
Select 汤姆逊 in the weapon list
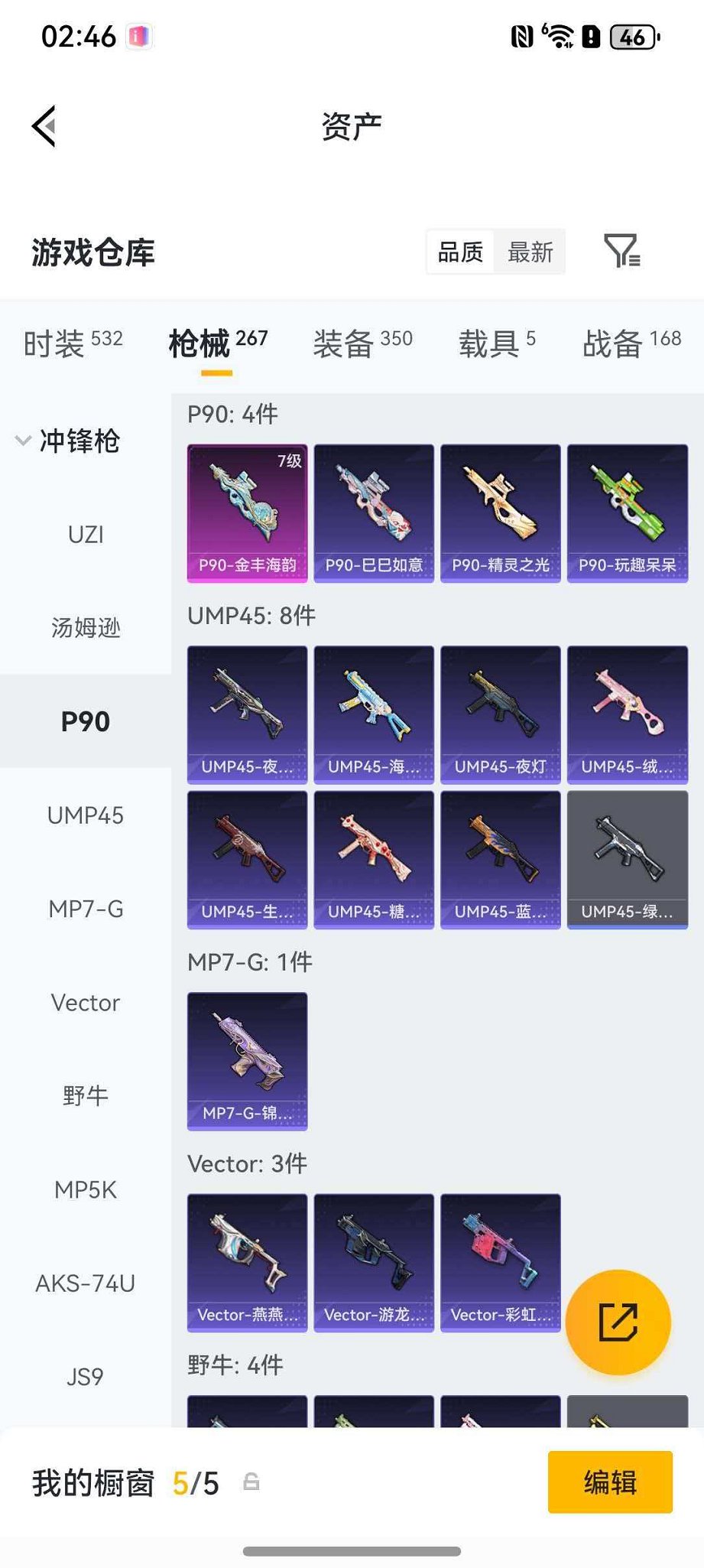86,628
